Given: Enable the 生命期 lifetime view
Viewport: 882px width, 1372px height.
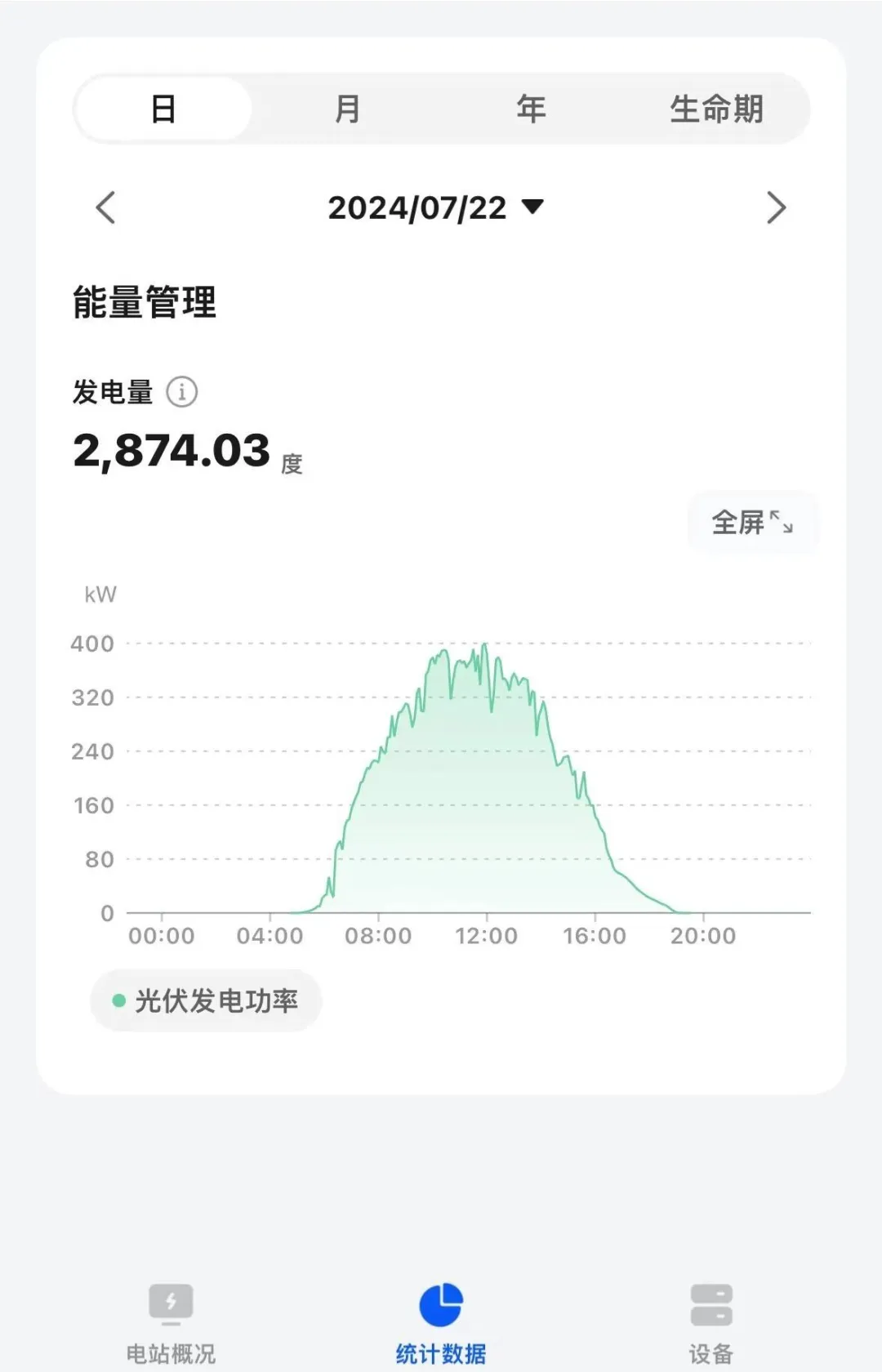Looking at the screenshot, I should (717, 109).
